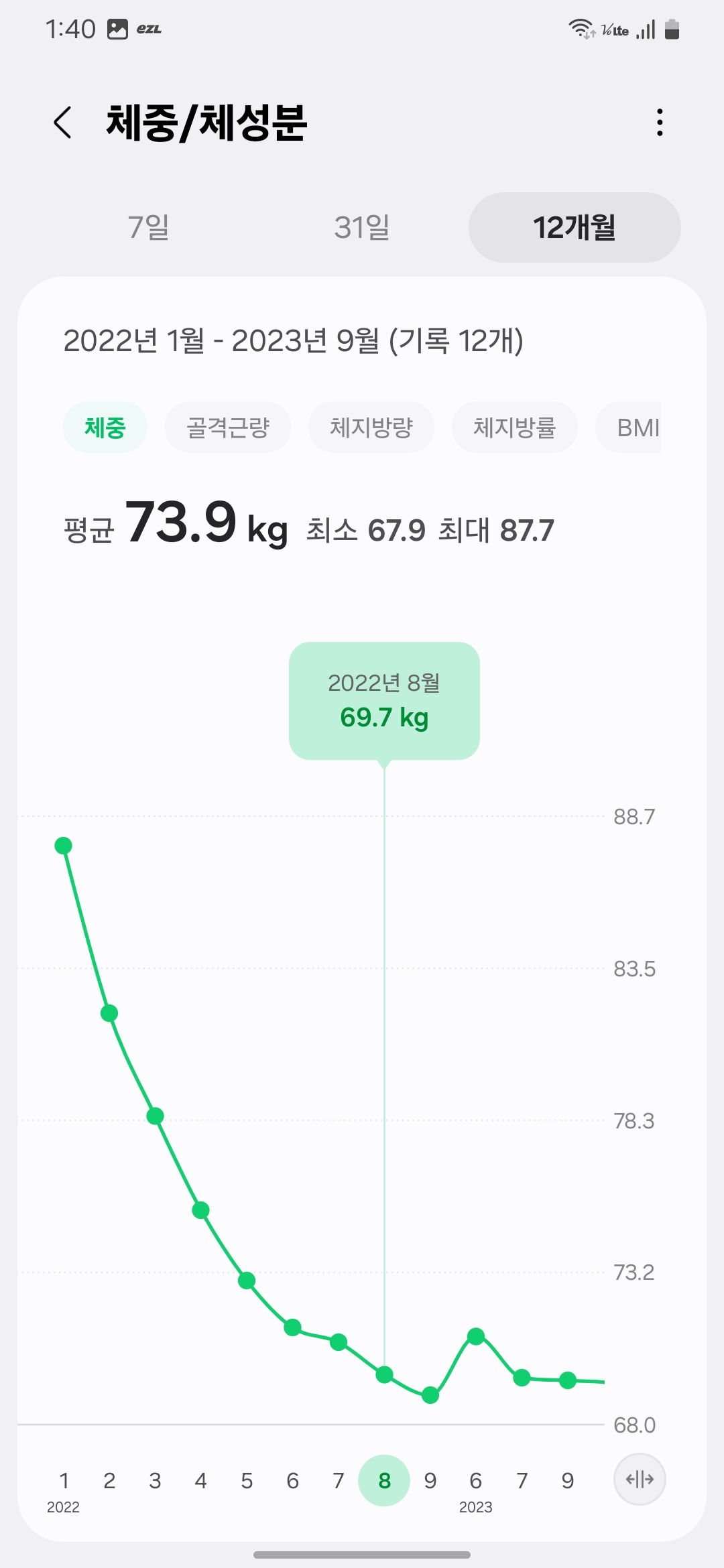Screen dimensions: 724x1568
Task: Tap the back arrow icon
Action: point(64,123)
